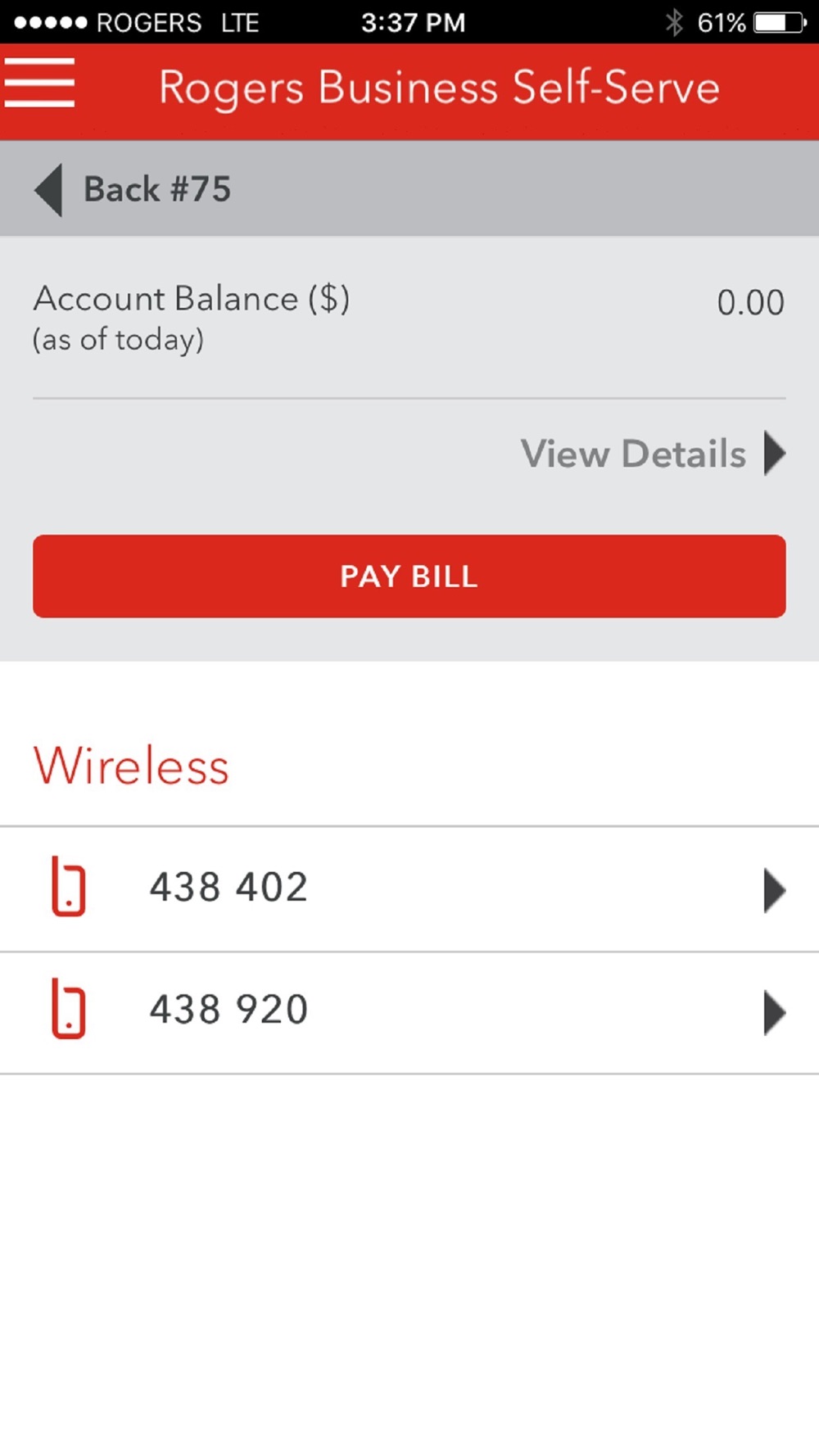819x1456 pixels.
Task: Go back to account #75
Action: 133,189
